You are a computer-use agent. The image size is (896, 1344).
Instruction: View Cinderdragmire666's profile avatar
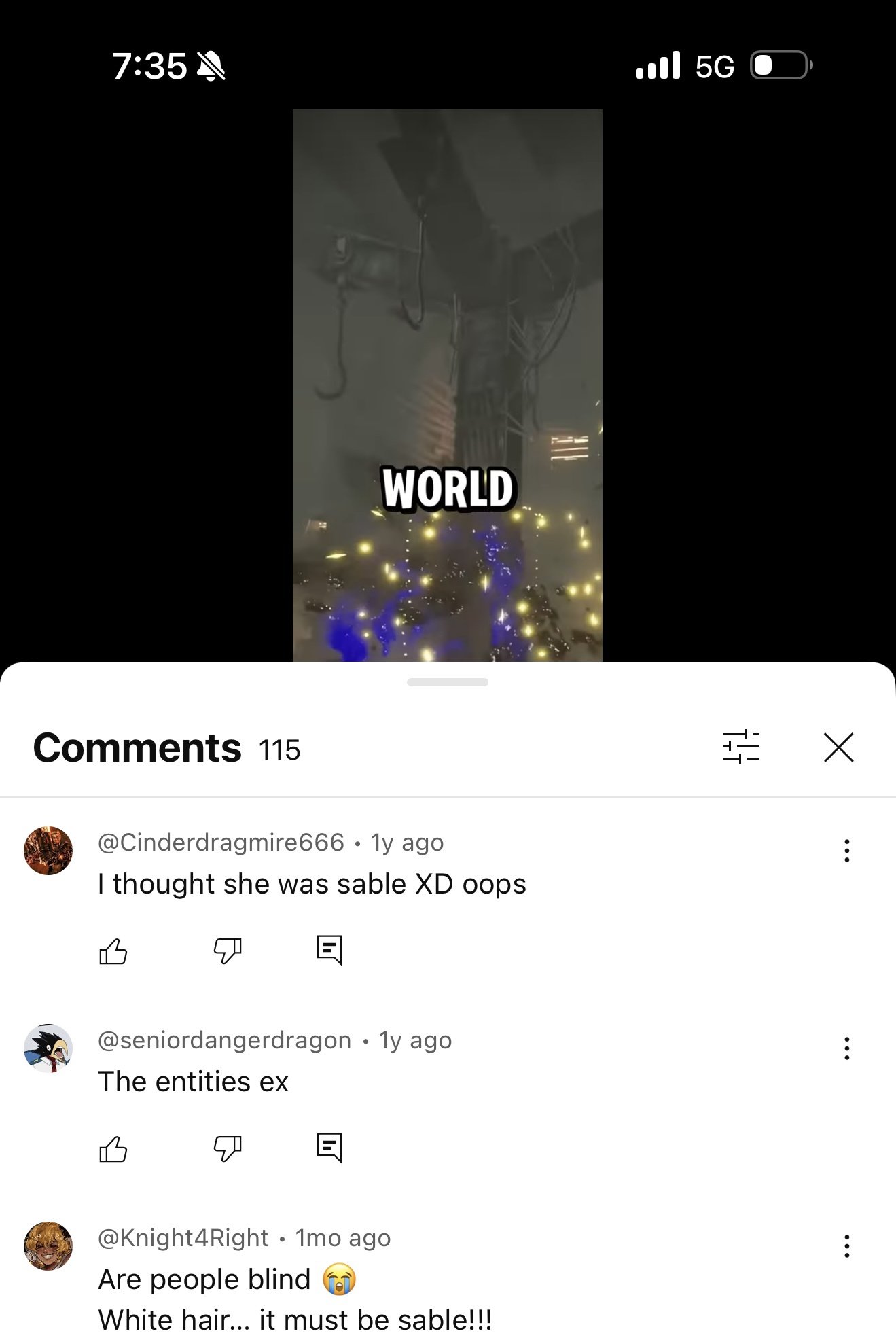coord(48,851)
